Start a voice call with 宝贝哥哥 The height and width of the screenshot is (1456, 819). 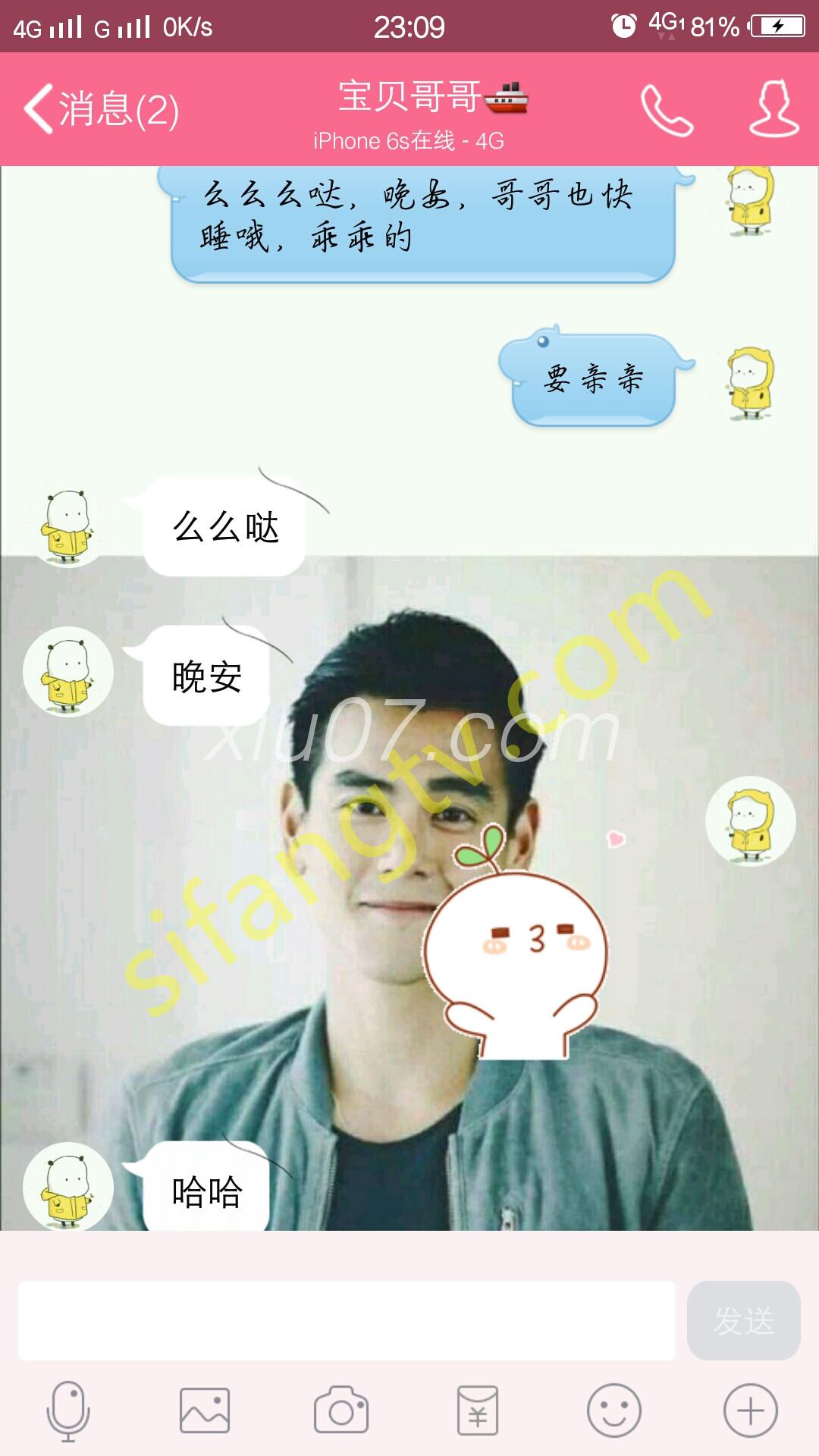click(x=667, y=110)
